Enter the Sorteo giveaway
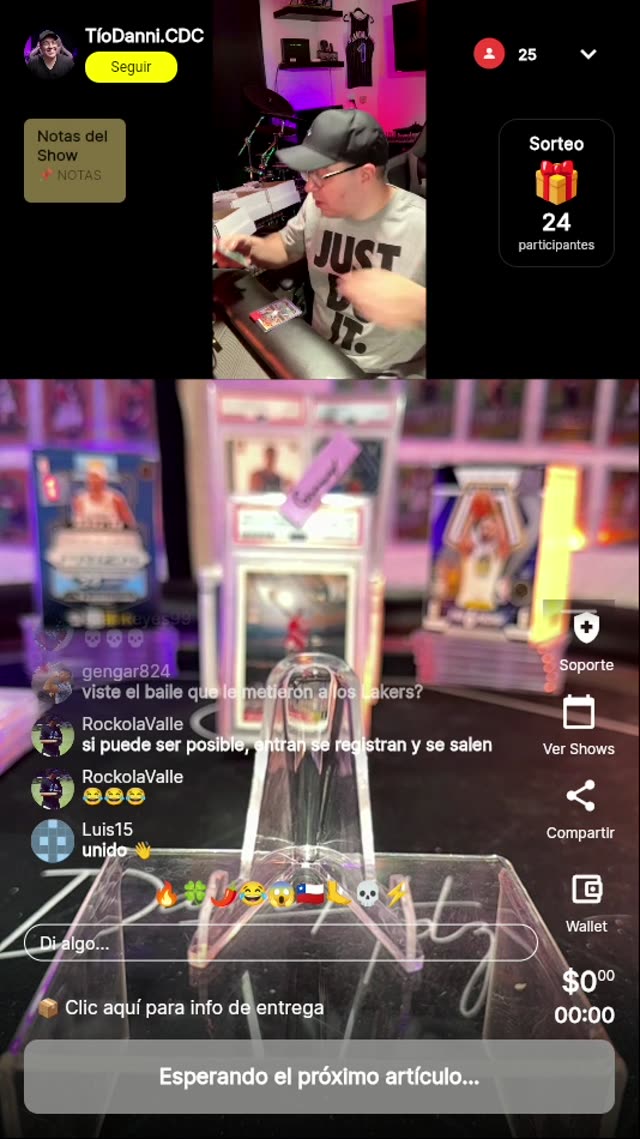The image size is (640, 1139). (556, 193)
